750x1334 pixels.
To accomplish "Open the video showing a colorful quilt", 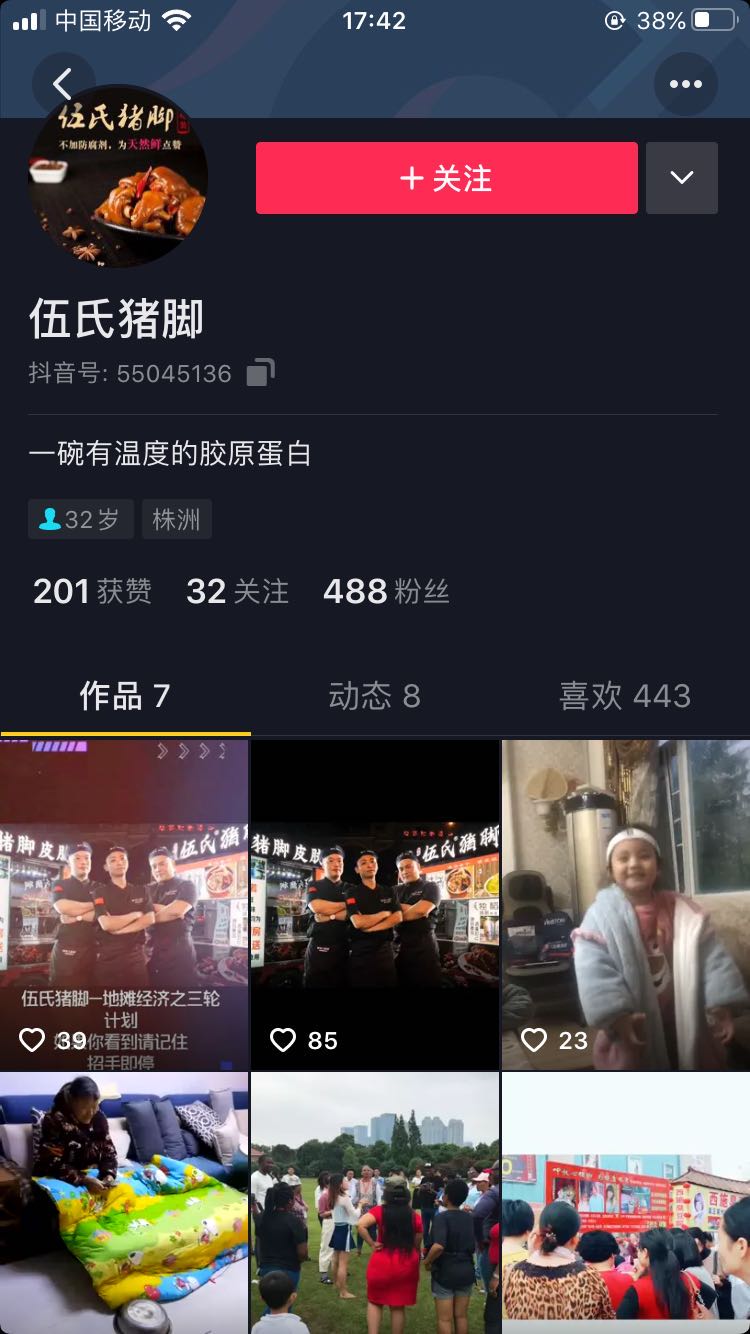I will tap(124, 1203).
